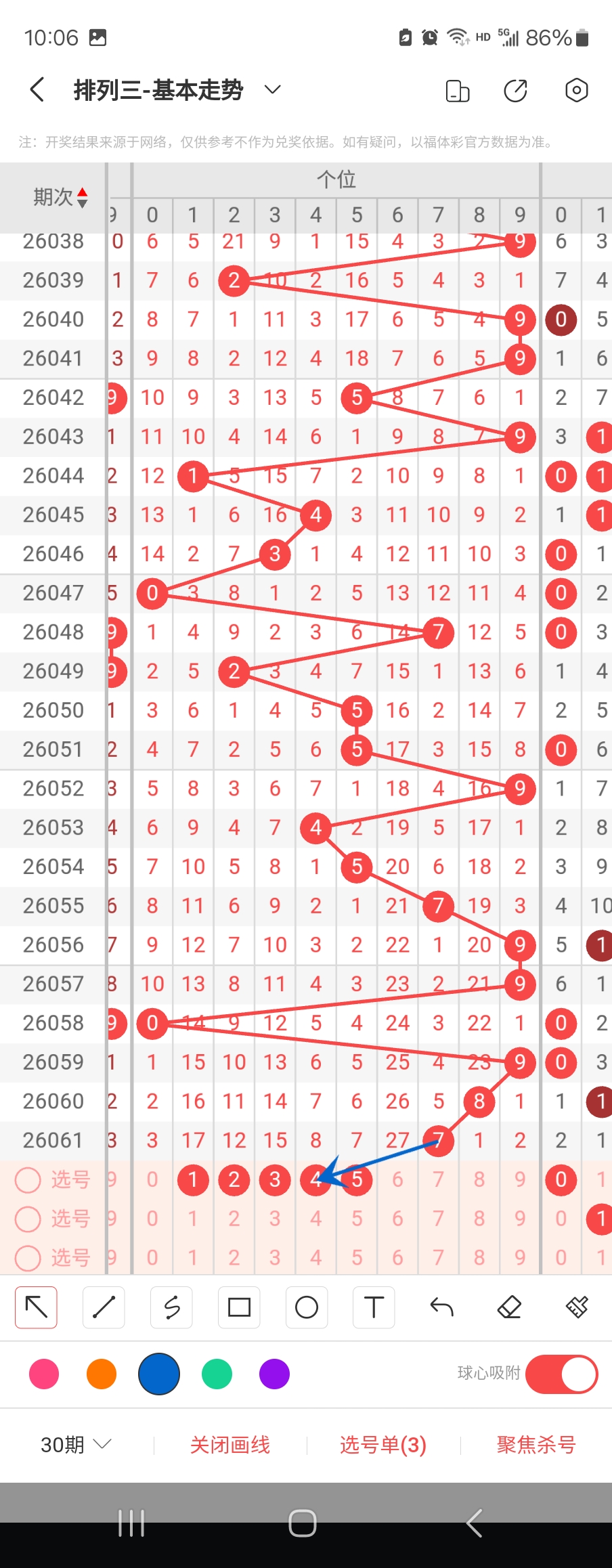Open 选号单(3) selection list
The image size is (612, 1568).
tap(383, 1445)
